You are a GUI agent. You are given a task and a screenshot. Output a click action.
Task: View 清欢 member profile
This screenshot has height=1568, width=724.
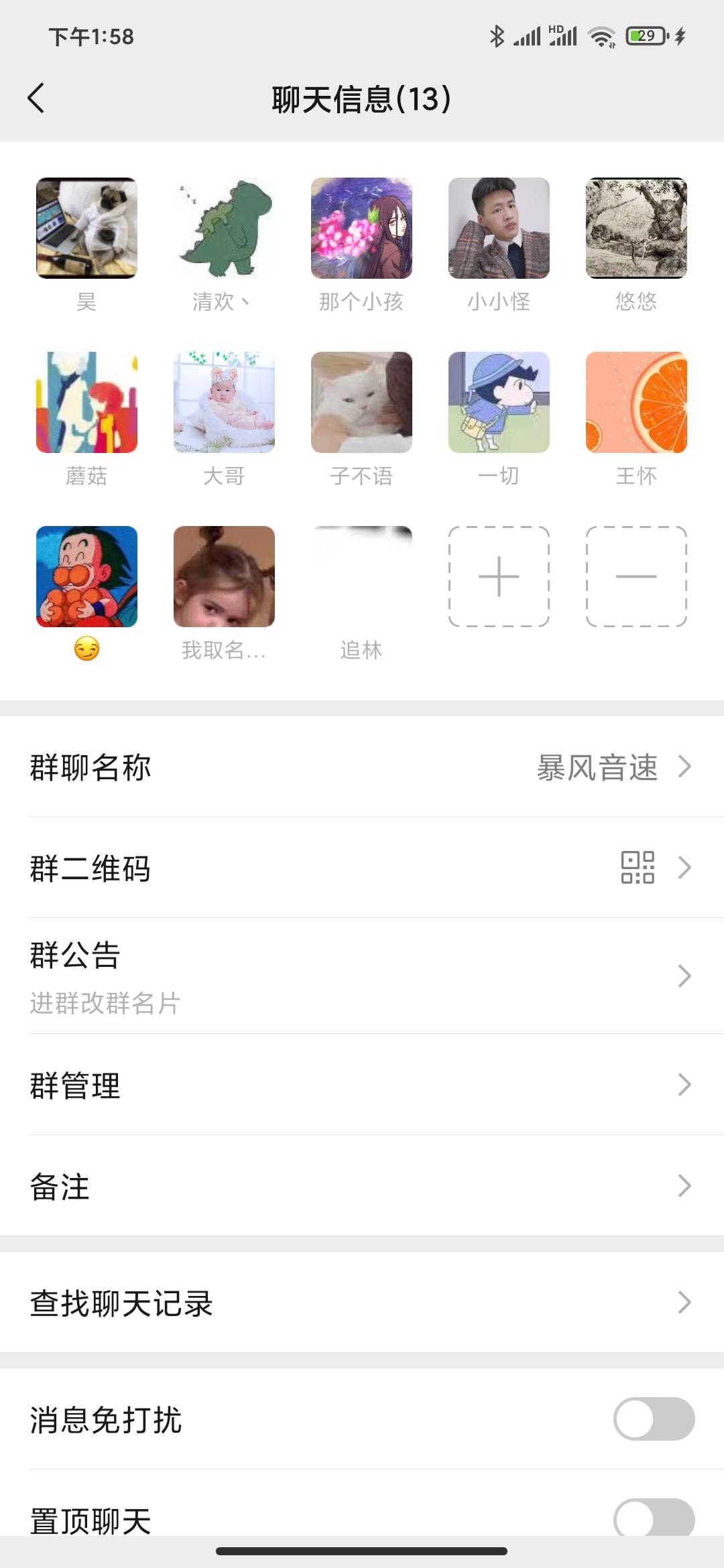click(224, 228)
